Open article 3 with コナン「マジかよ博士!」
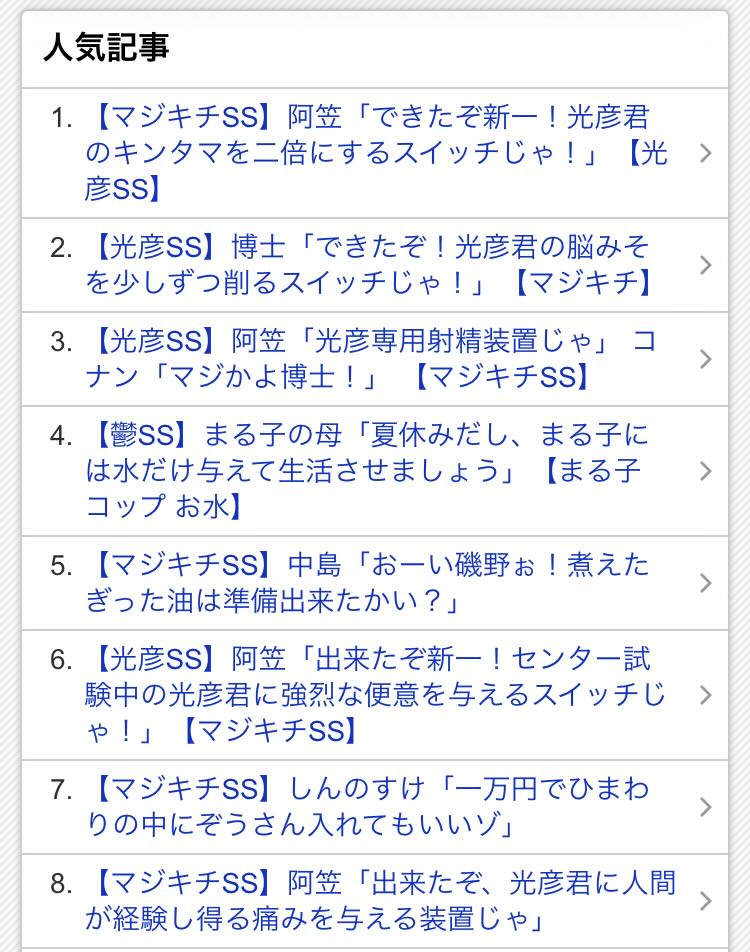 (375, 359)
